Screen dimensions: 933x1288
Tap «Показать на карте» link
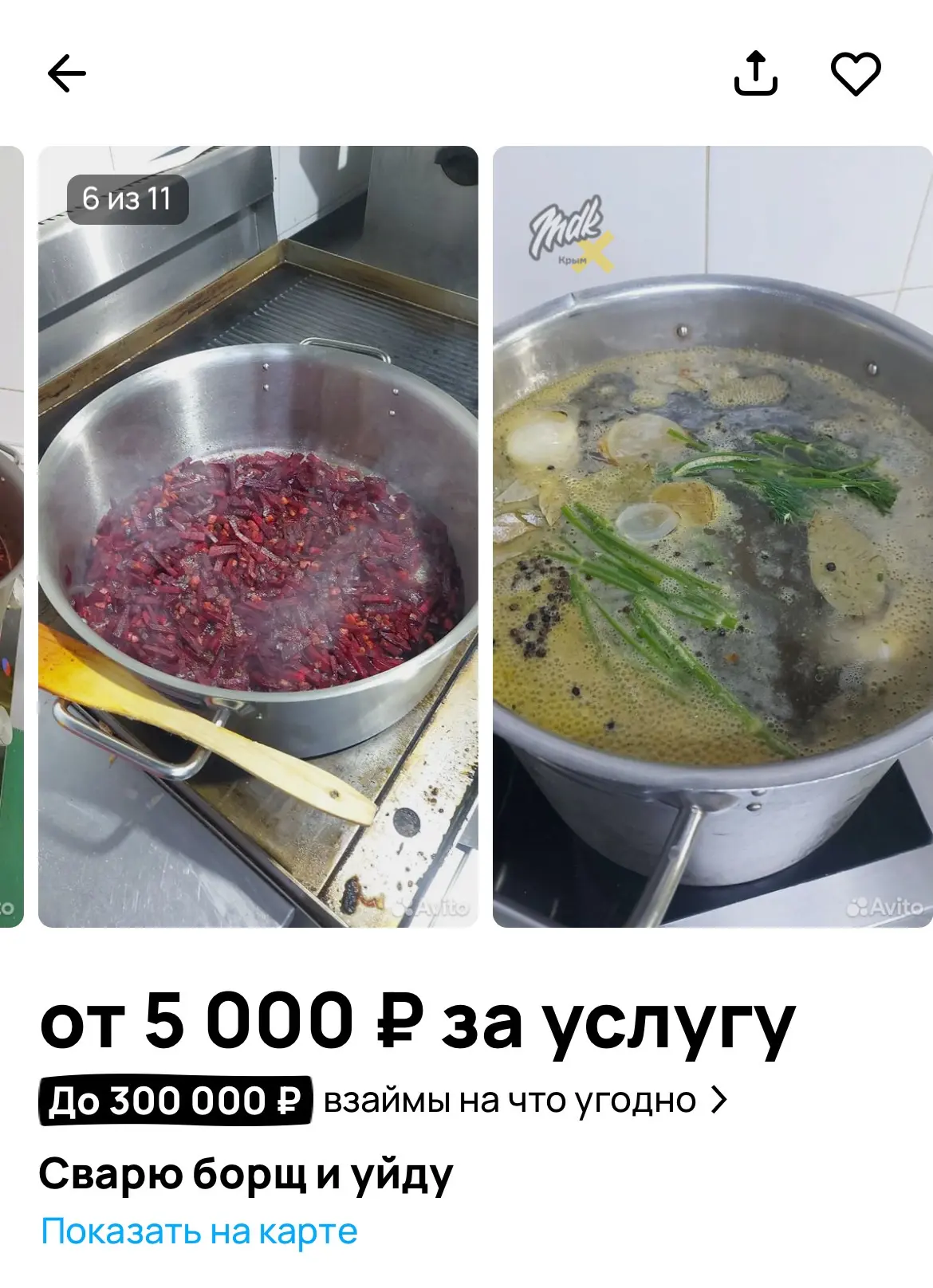pos(199,1231)
